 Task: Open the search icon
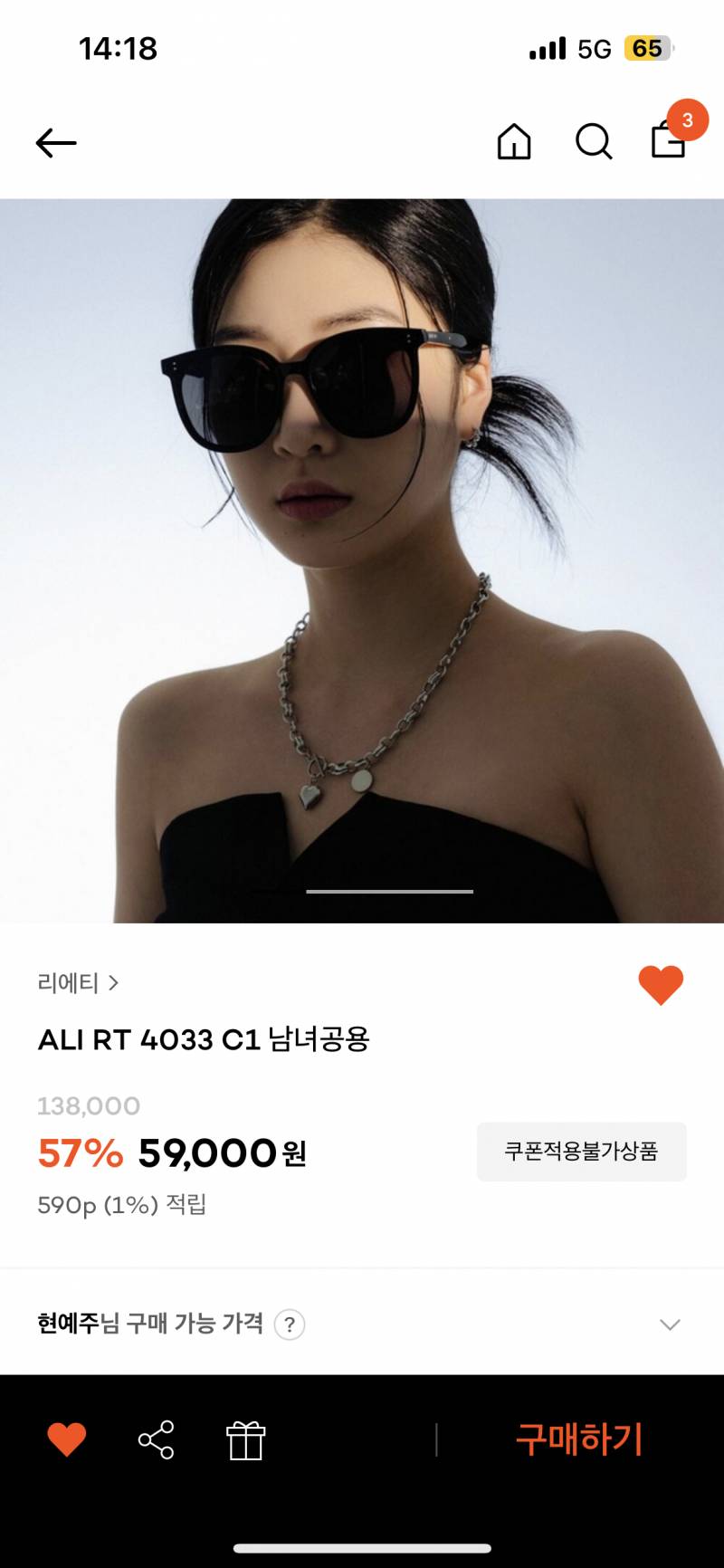pyautogui.click(x=593, y=142)
